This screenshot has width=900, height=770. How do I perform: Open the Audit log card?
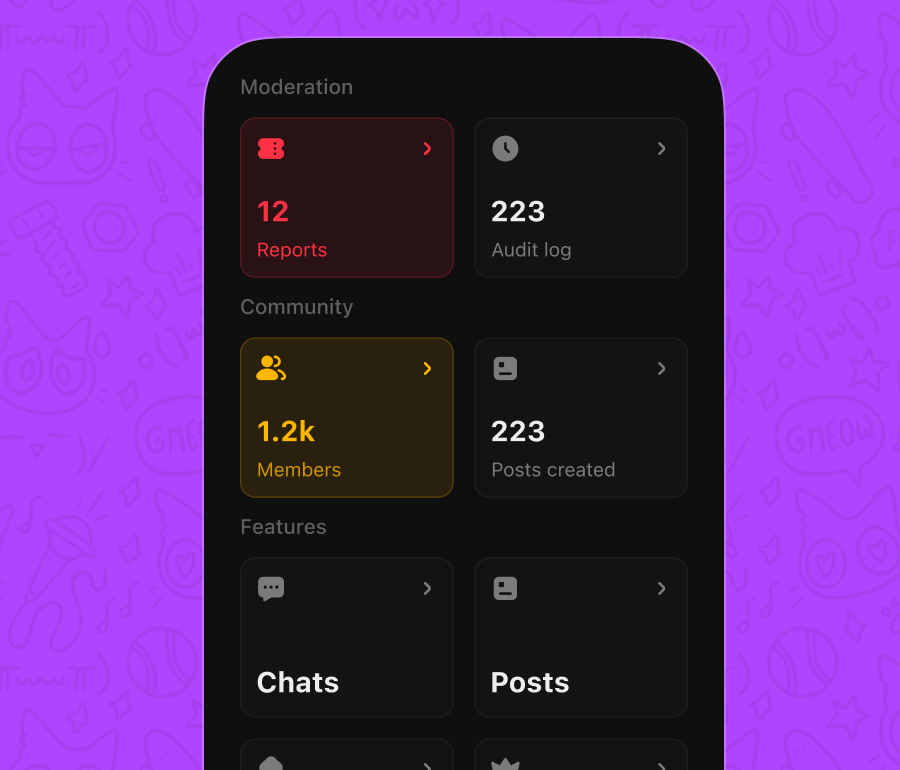pyautogui.click(x=580, y=198)
